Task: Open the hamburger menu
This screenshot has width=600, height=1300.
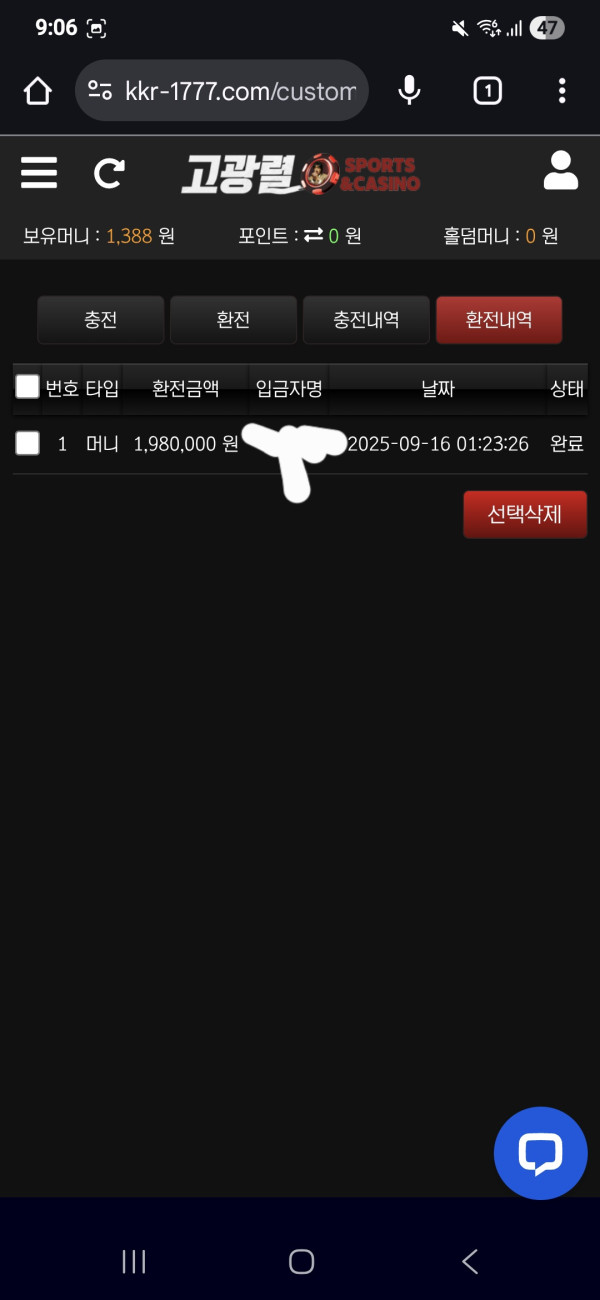Action: (39, 173)
